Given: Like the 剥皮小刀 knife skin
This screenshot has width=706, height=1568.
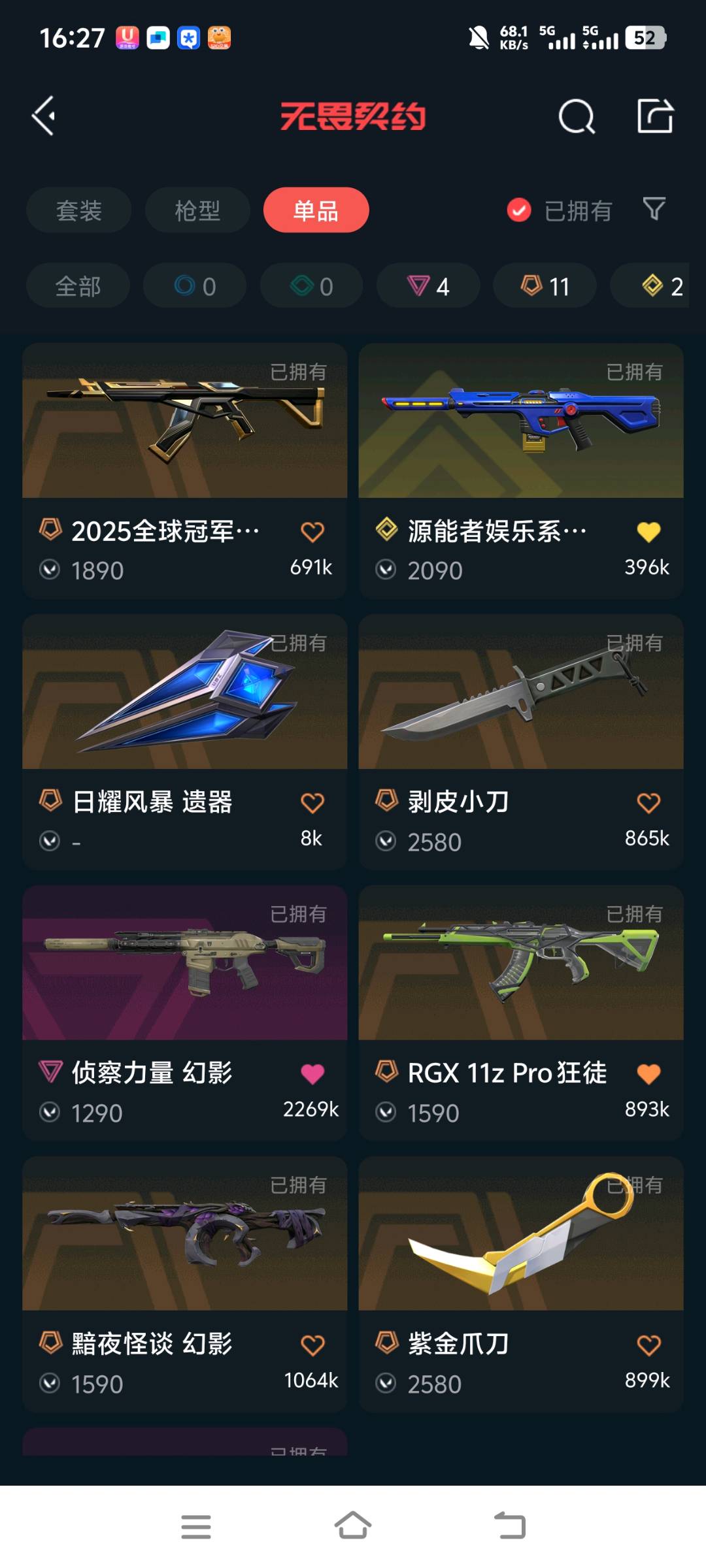Looking at the screenshot, I should point(648,803).
